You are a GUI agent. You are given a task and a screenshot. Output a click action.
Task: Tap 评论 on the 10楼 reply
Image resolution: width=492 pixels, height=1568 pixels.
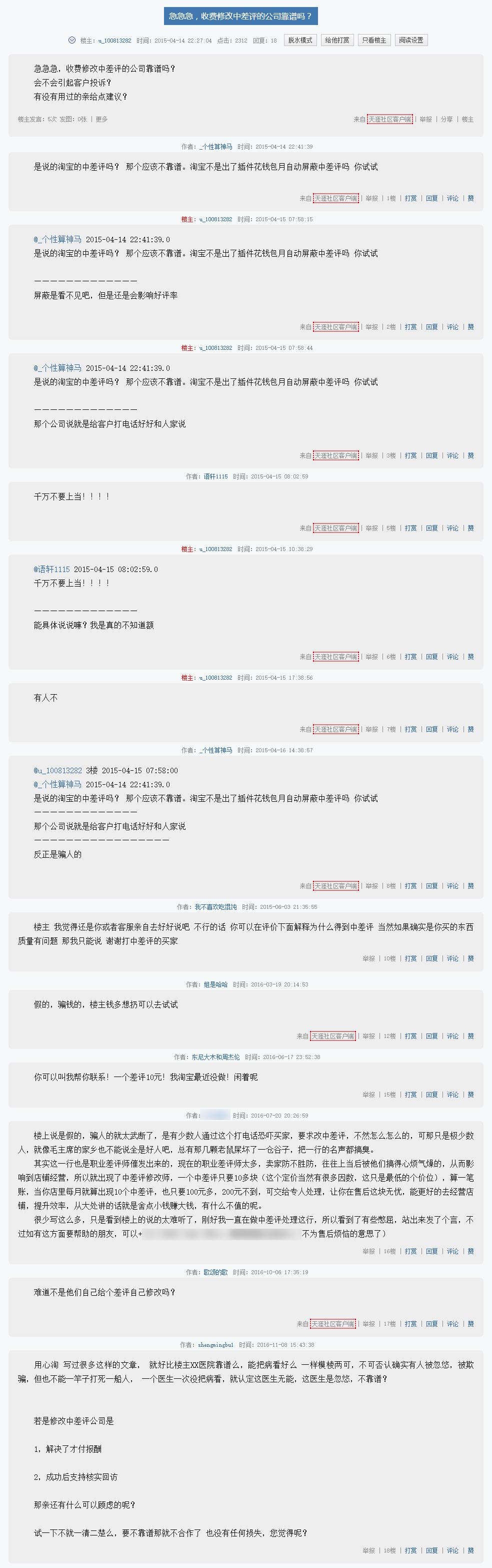[453, 959]
